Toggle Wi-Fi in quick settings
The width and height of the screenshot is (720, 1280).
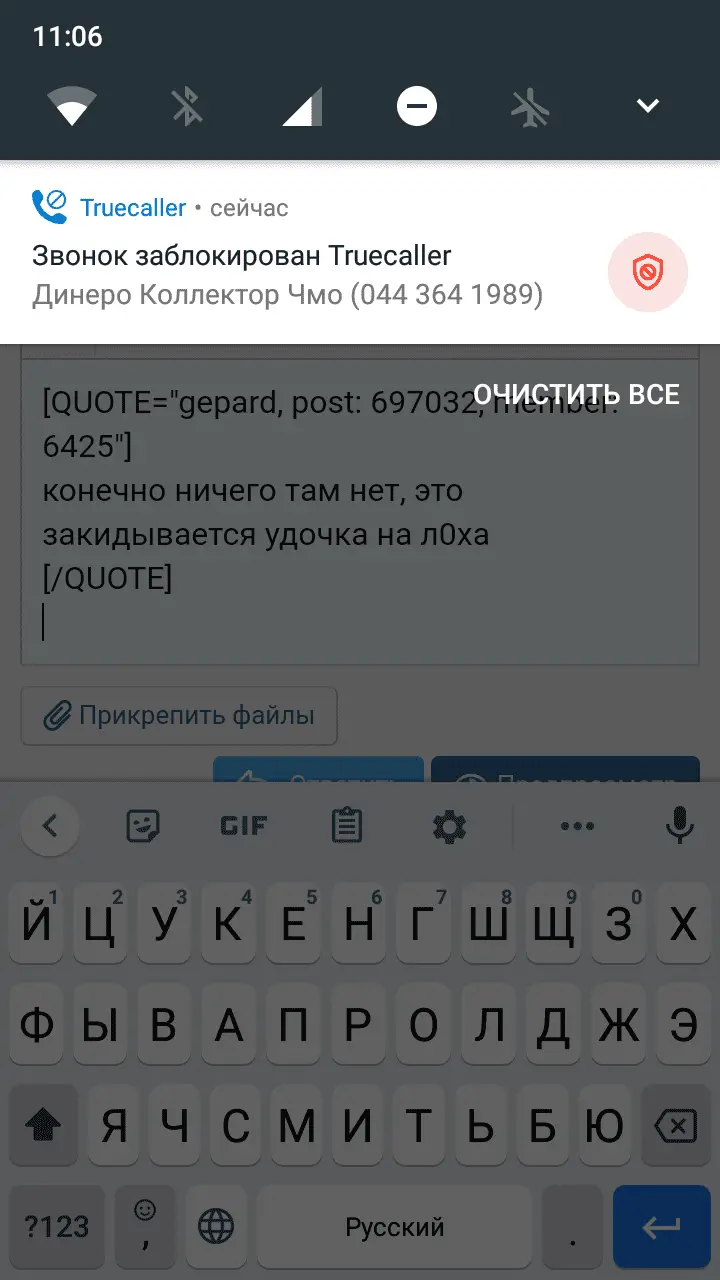72,106
